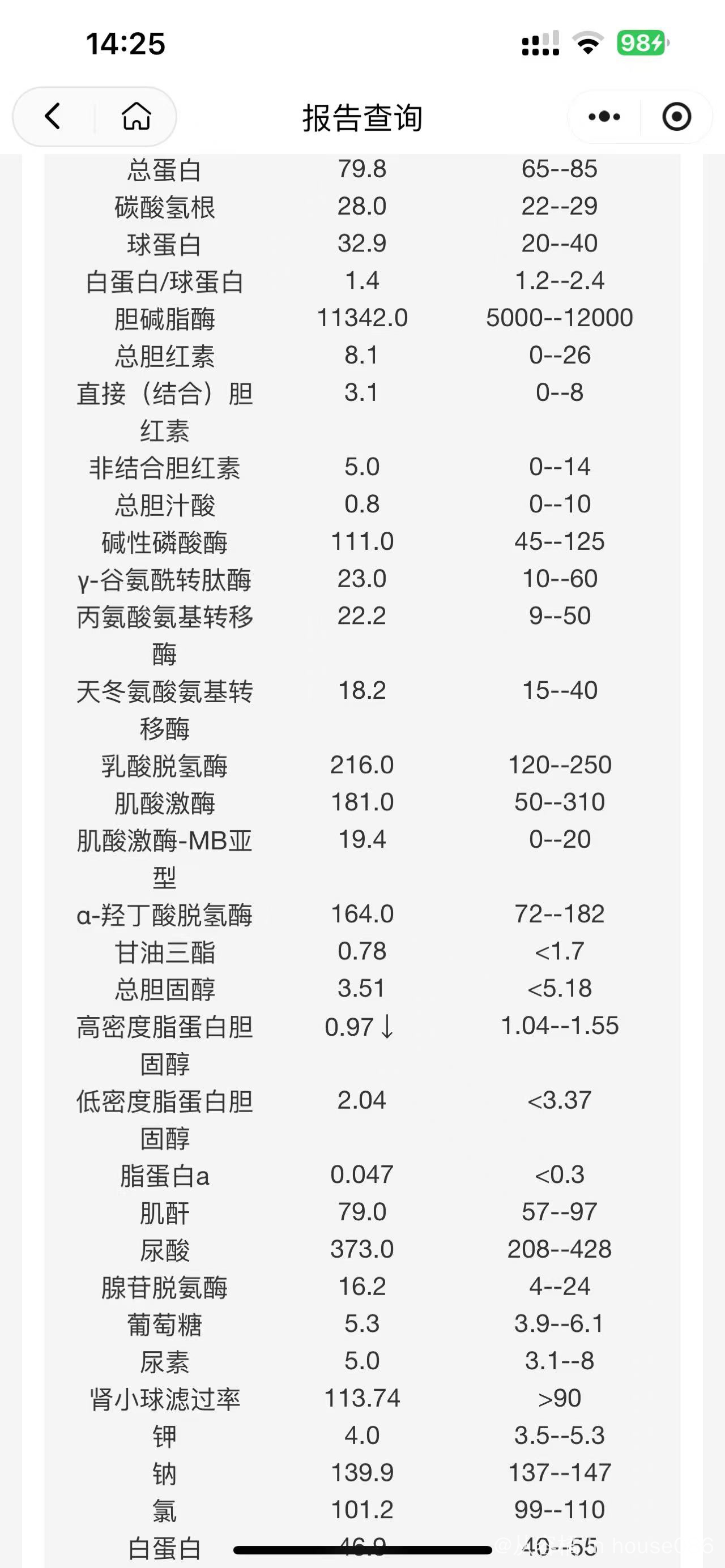Go back to the previous page
The height and width of the screenshot is (1568, 725).
(54, 116)
